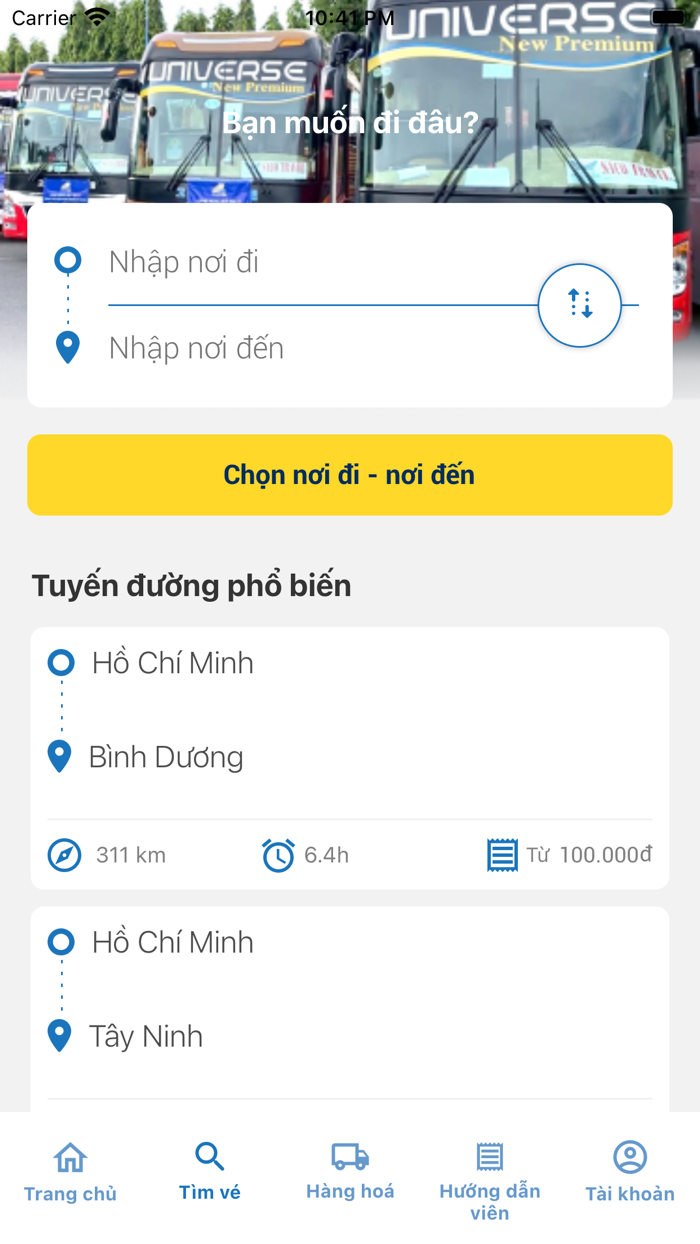Viewport: 700px width, 1244px height.
Task: Tap the swap origin and destination icon
Action: pos(580,305)
